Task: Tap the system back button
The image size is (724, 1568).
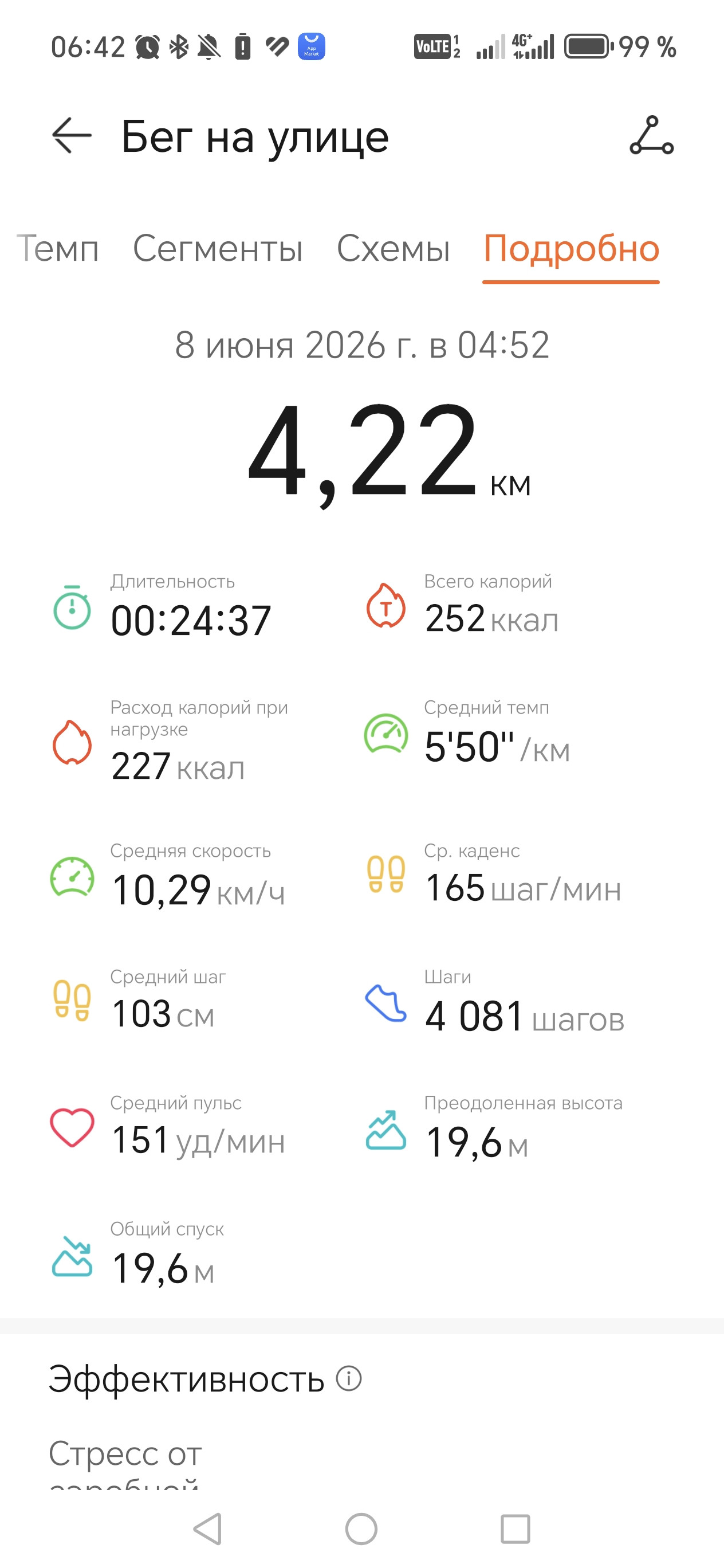Action: 207,1528
